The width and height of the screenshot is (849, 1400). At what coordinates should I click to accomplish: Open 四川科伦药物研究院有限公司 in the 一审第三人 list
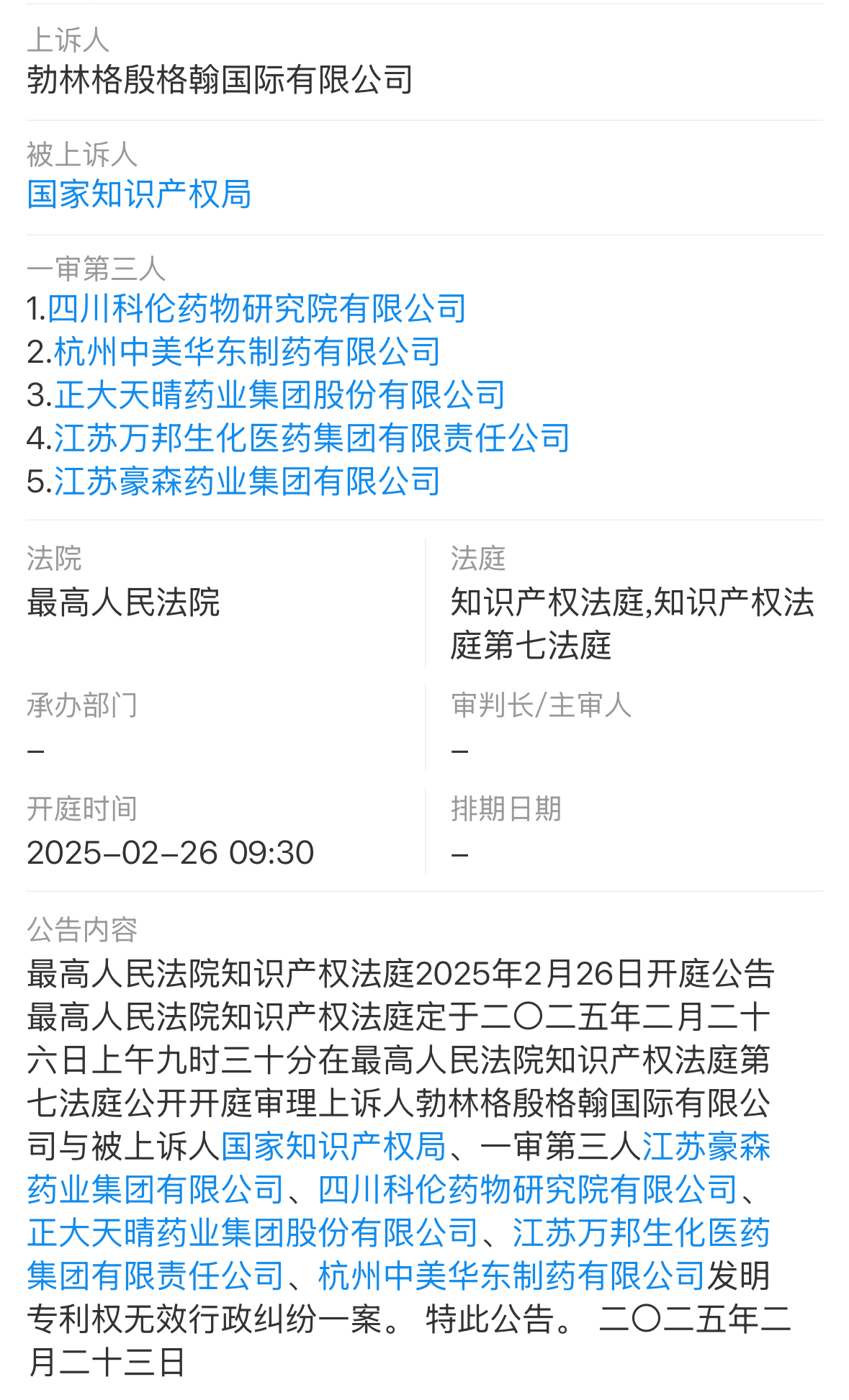click(256, 309)
